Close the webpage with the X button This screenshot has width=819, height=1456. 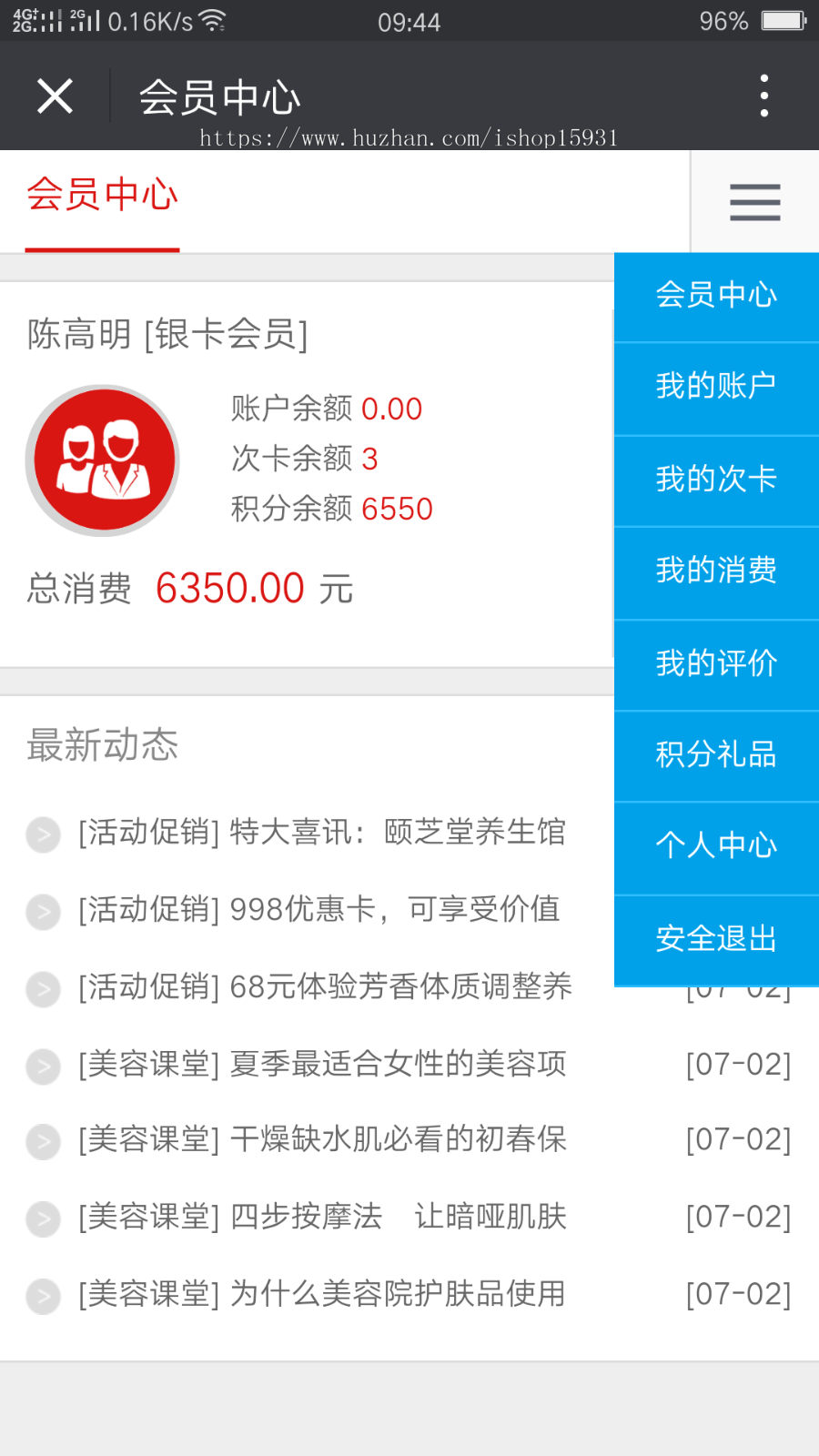[x=55, y=96]
